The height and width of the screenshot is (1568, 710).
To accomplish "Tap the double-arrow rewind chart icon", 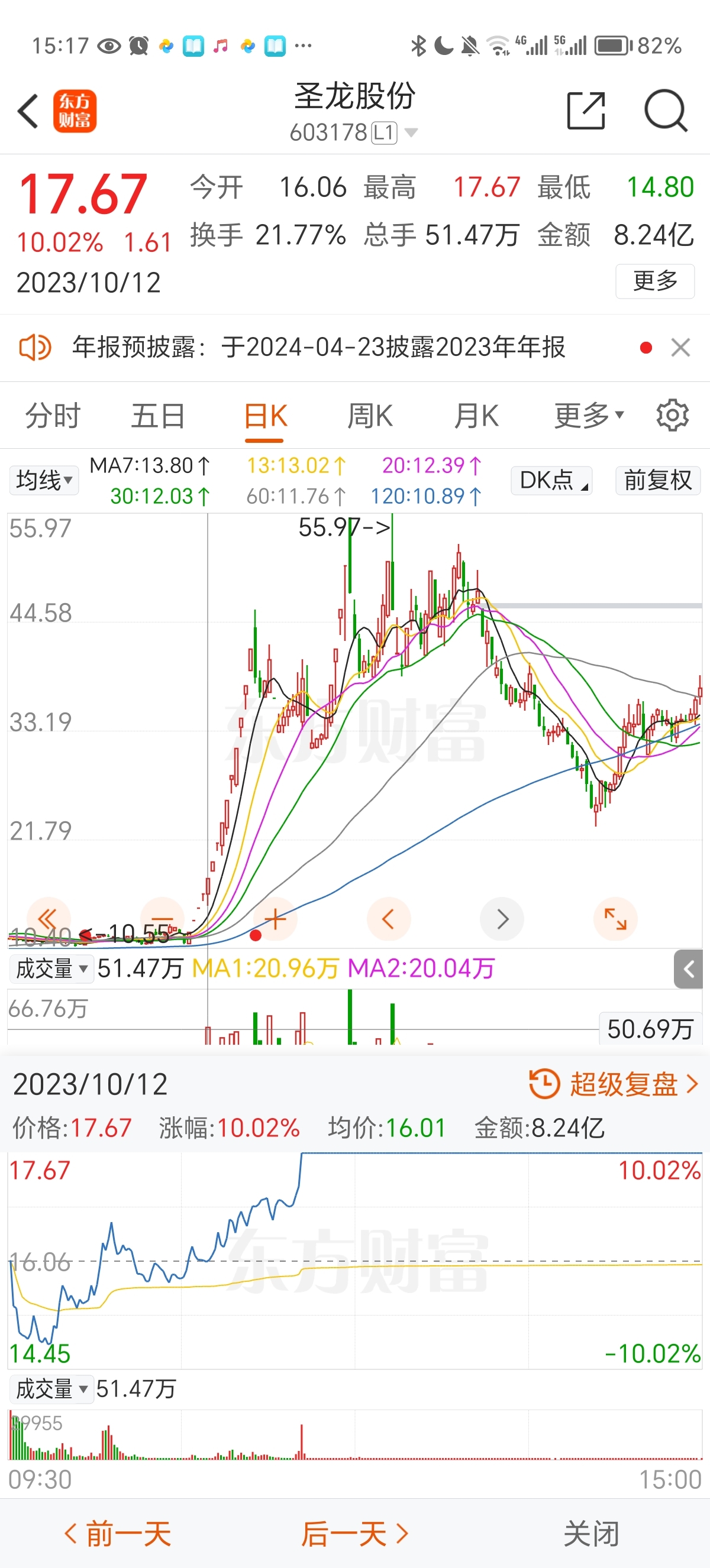I will (x=49, y=919).
